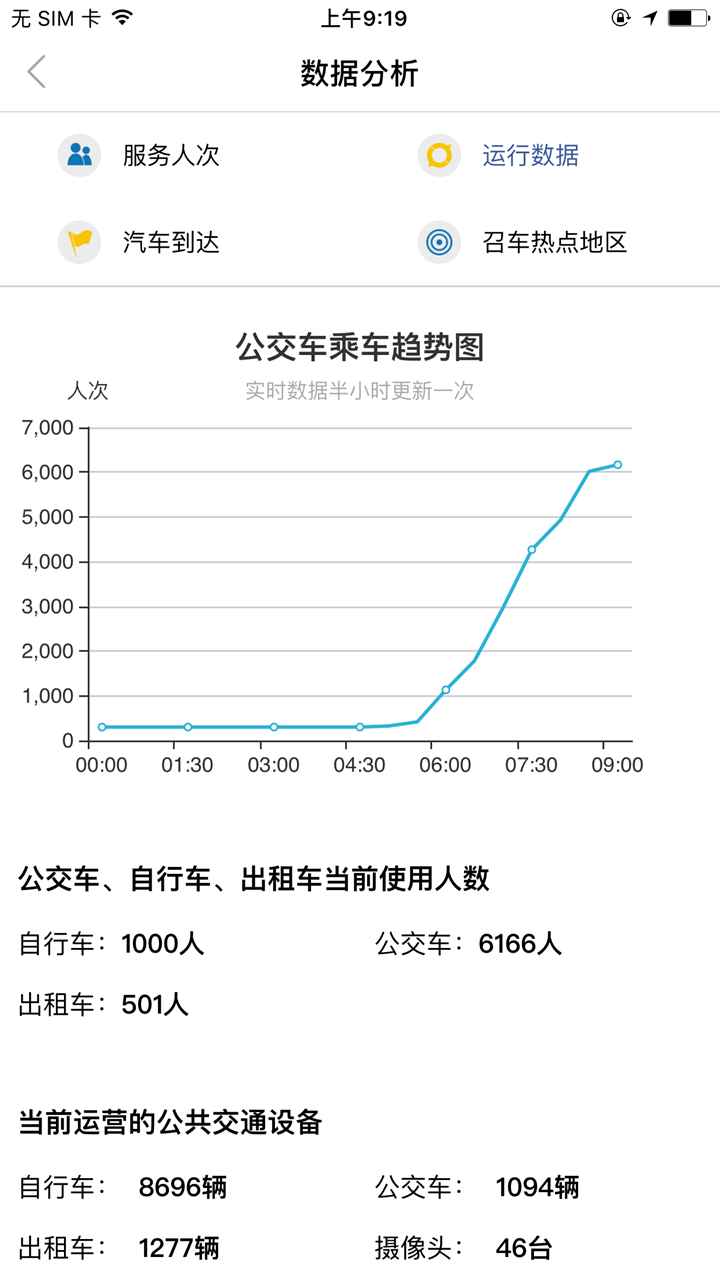Viewport: 720px width, 1280px height.
Task: Click the data point above 07:30
Action: (x=532, y=548)
